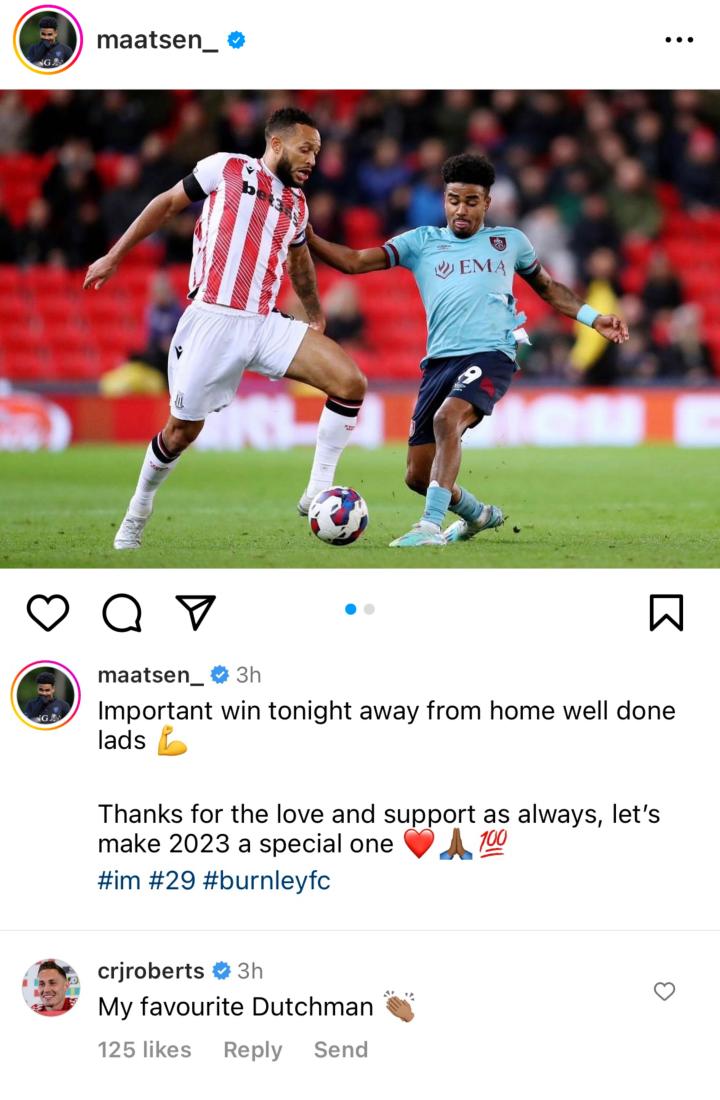
Task: Open the #burnleyfc hashtag
Action: tap(266, 880)
